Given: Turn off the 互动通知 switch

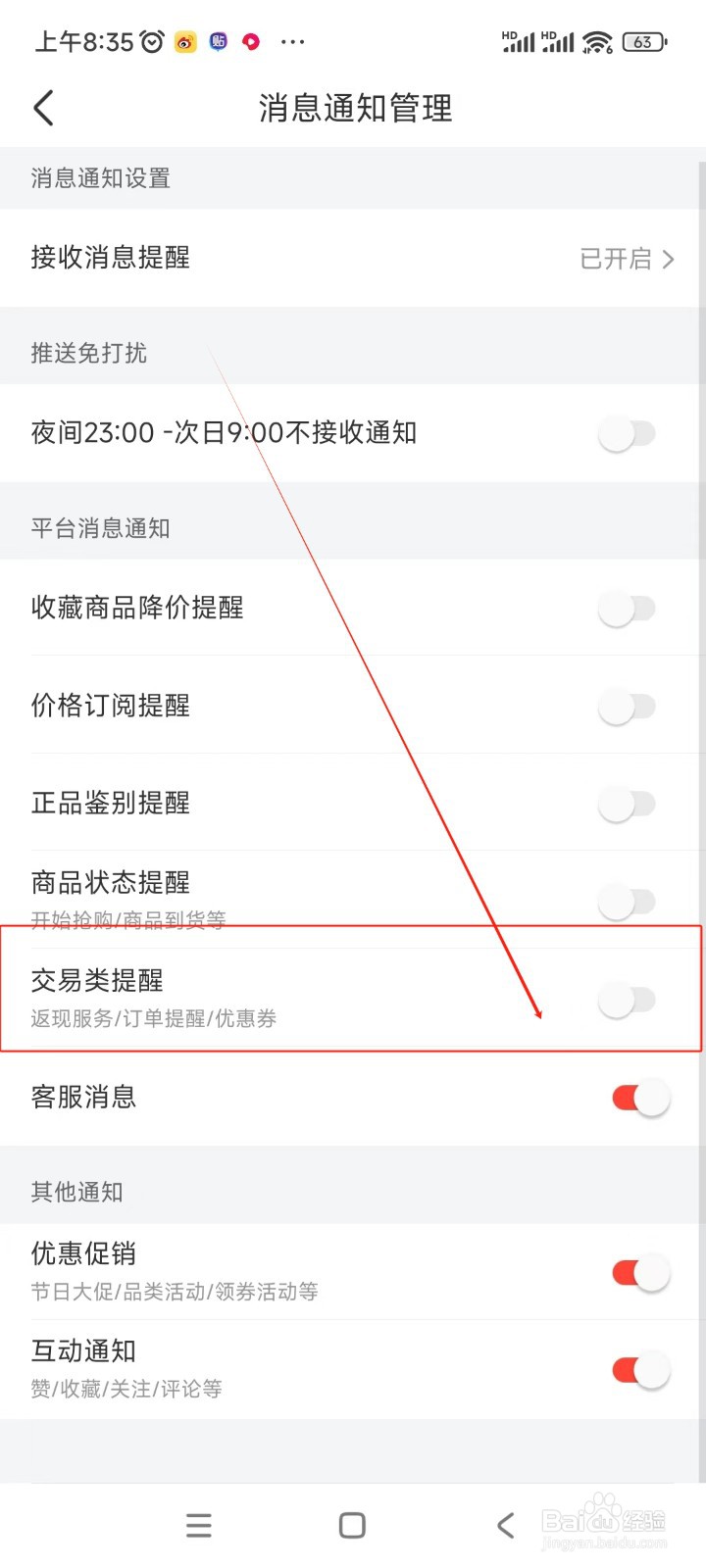Looking at the screenshot, I should coord(637,1369).
